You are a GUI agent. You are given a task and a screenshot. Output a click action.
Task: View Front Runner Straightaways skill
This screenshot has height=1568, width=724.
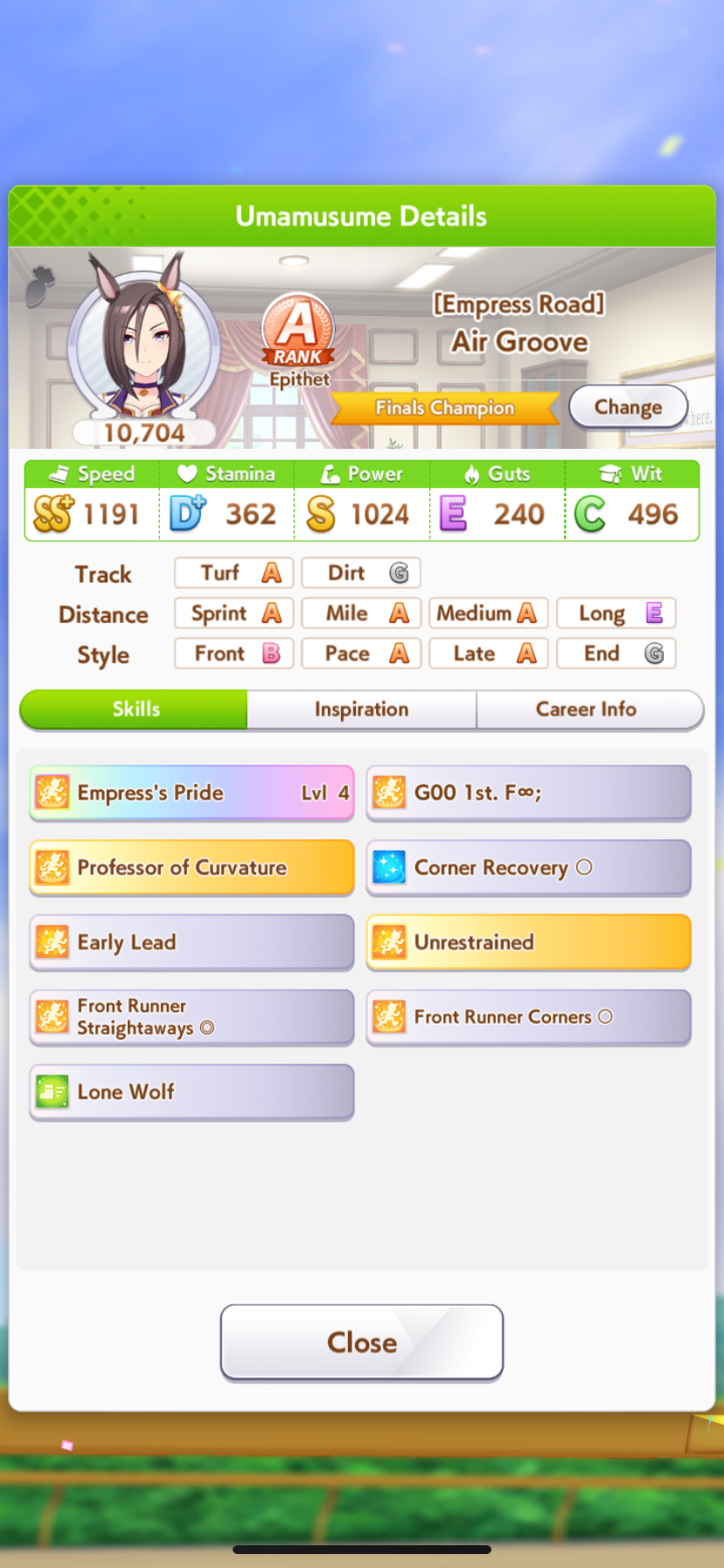click(x=191, y=1018)
